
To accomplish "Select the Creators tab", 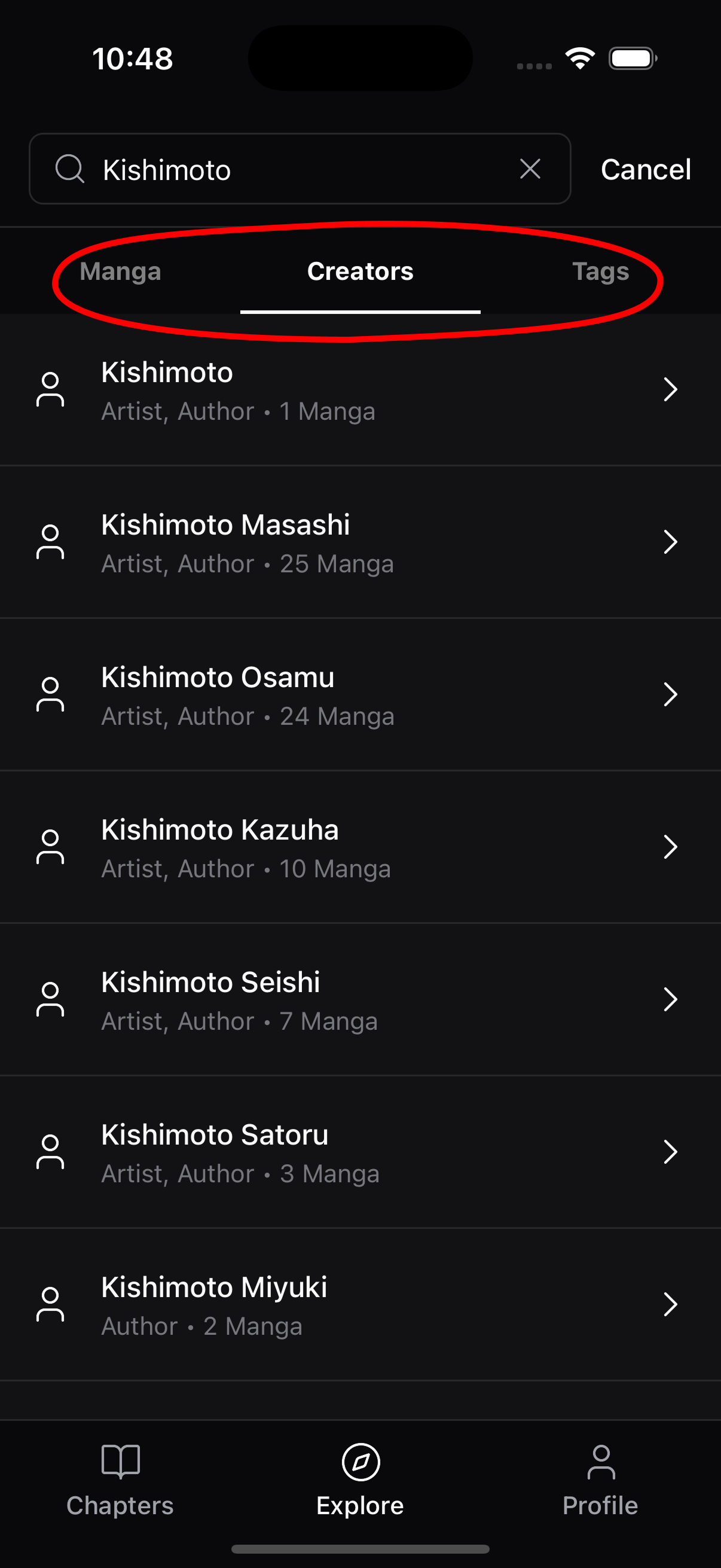I will pos(360,271).
